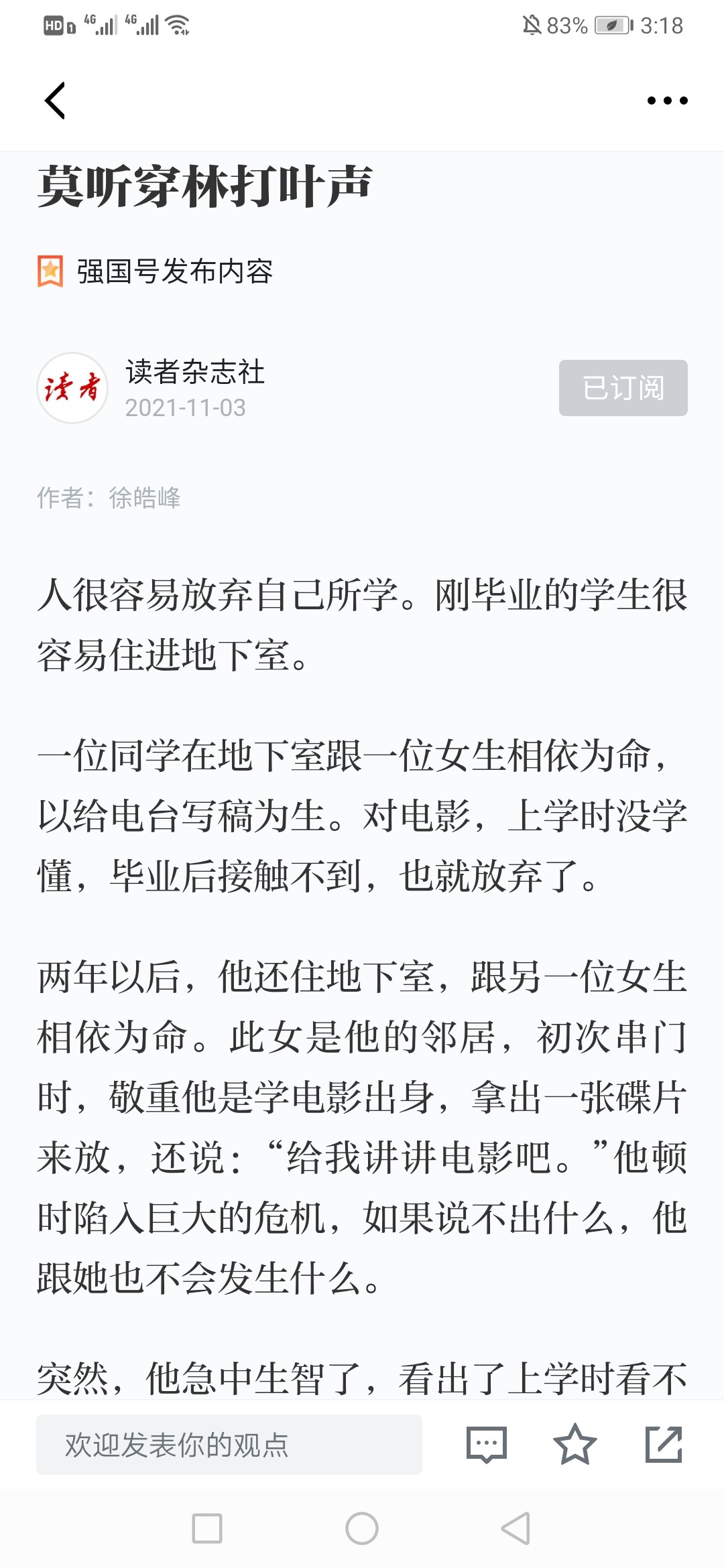Viewport: 724px width, 1568px height.
Task: Favorite this article with the star
Action: (x=575, y=1445)
